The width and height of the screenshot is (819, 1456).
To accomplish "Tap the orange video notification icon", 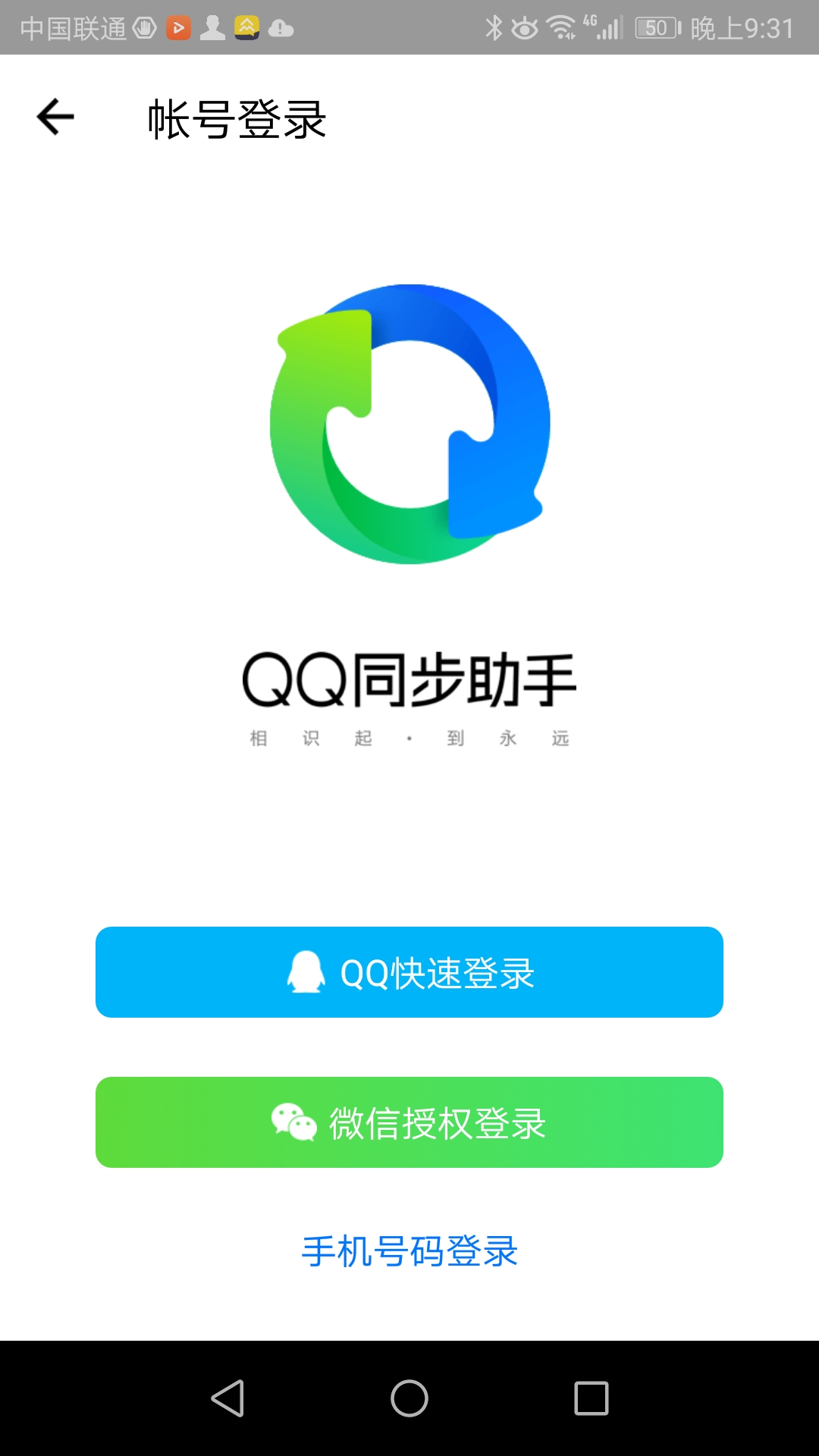I will pyautogui.click(x=178, y=29).
